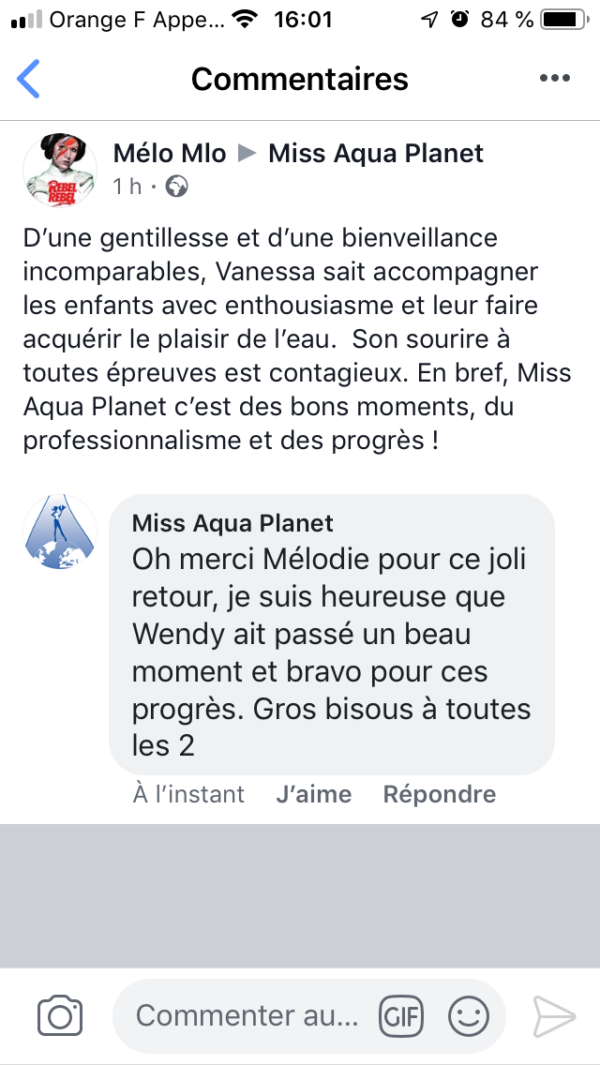The width and height of the screenshot is (600, 1065).
Task: Focus the Commenter au… text field
Action: pyautogui.click(x=247, y=1016)
